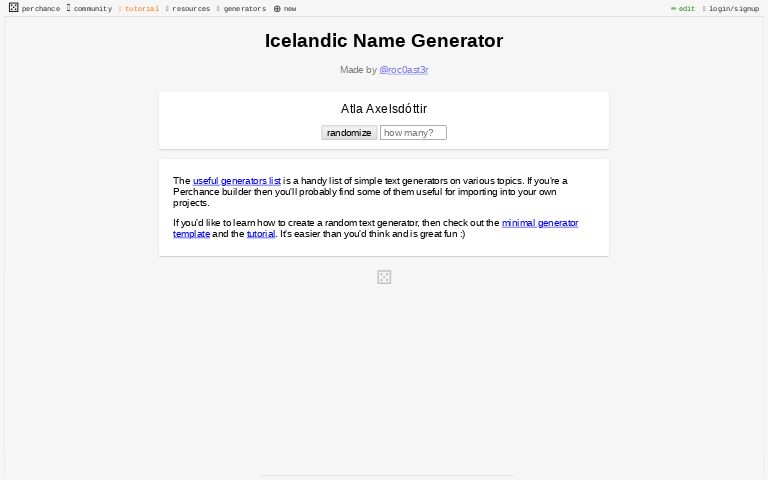The height and width of the screenshot is (480, 768).
Task: Focus the 'how many?' field
Action: pos(412,132)
